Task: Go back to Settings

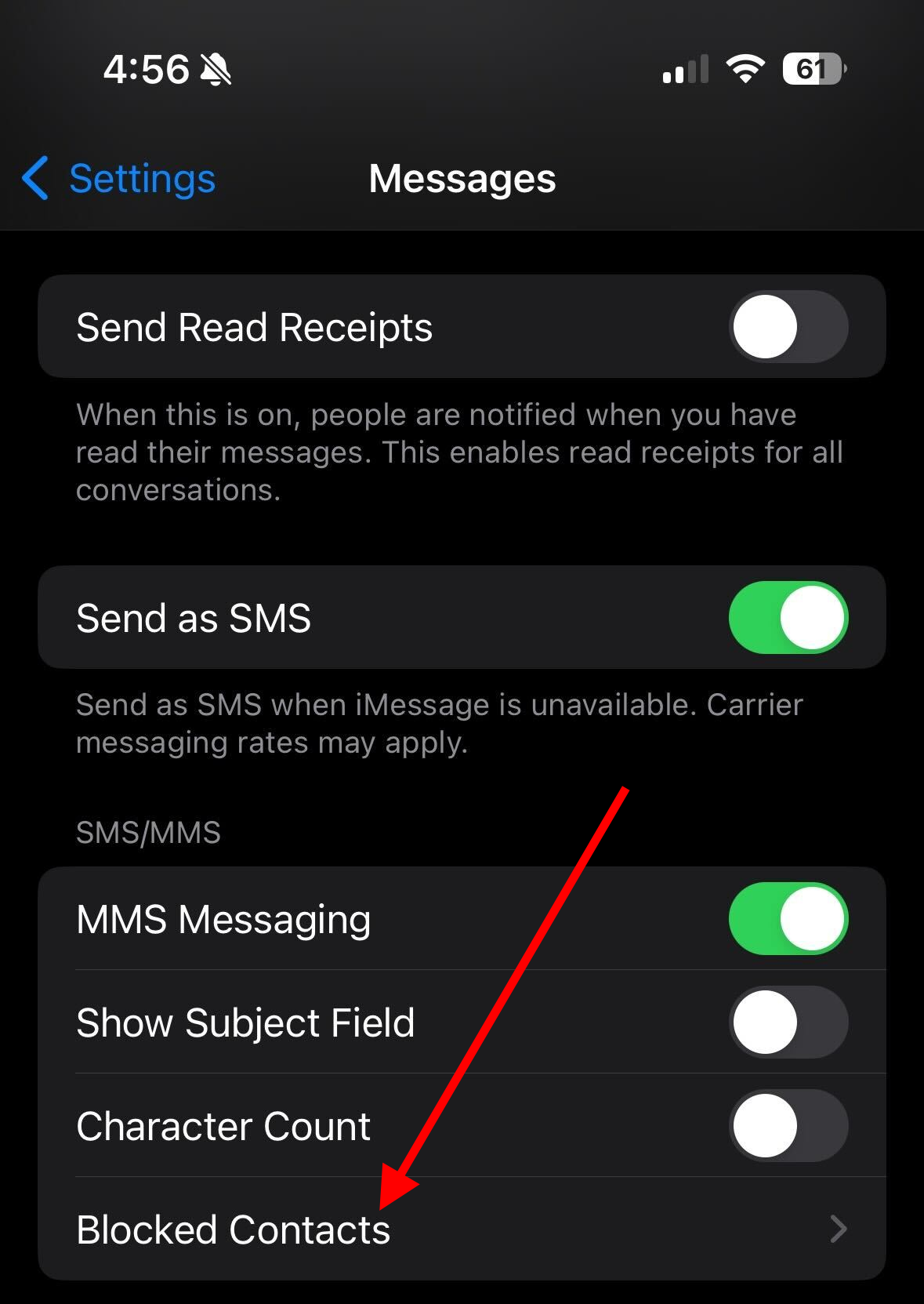Action: 119,179
